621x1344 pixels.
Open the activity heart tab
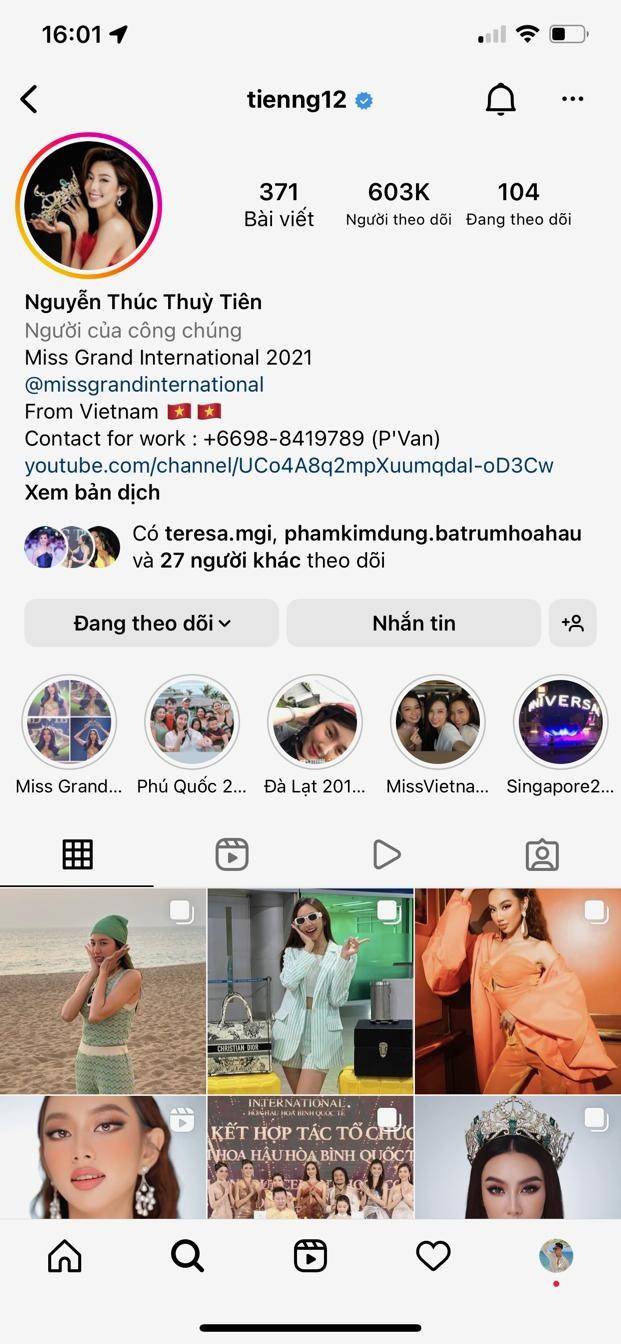click(433, 1256)
